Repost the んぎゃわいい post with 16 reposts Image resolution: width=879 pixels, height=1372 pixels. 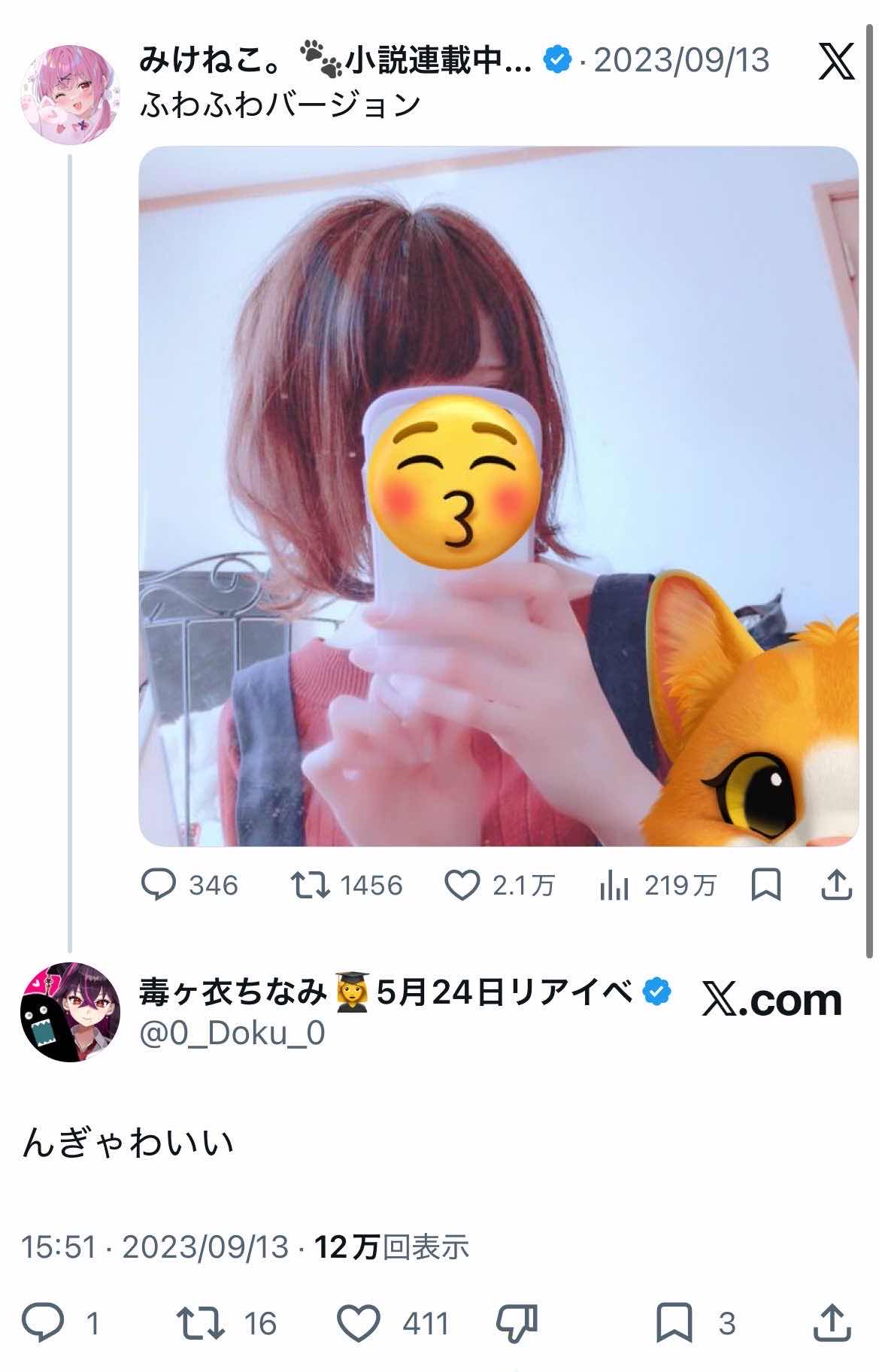(x=200, y=1322)
